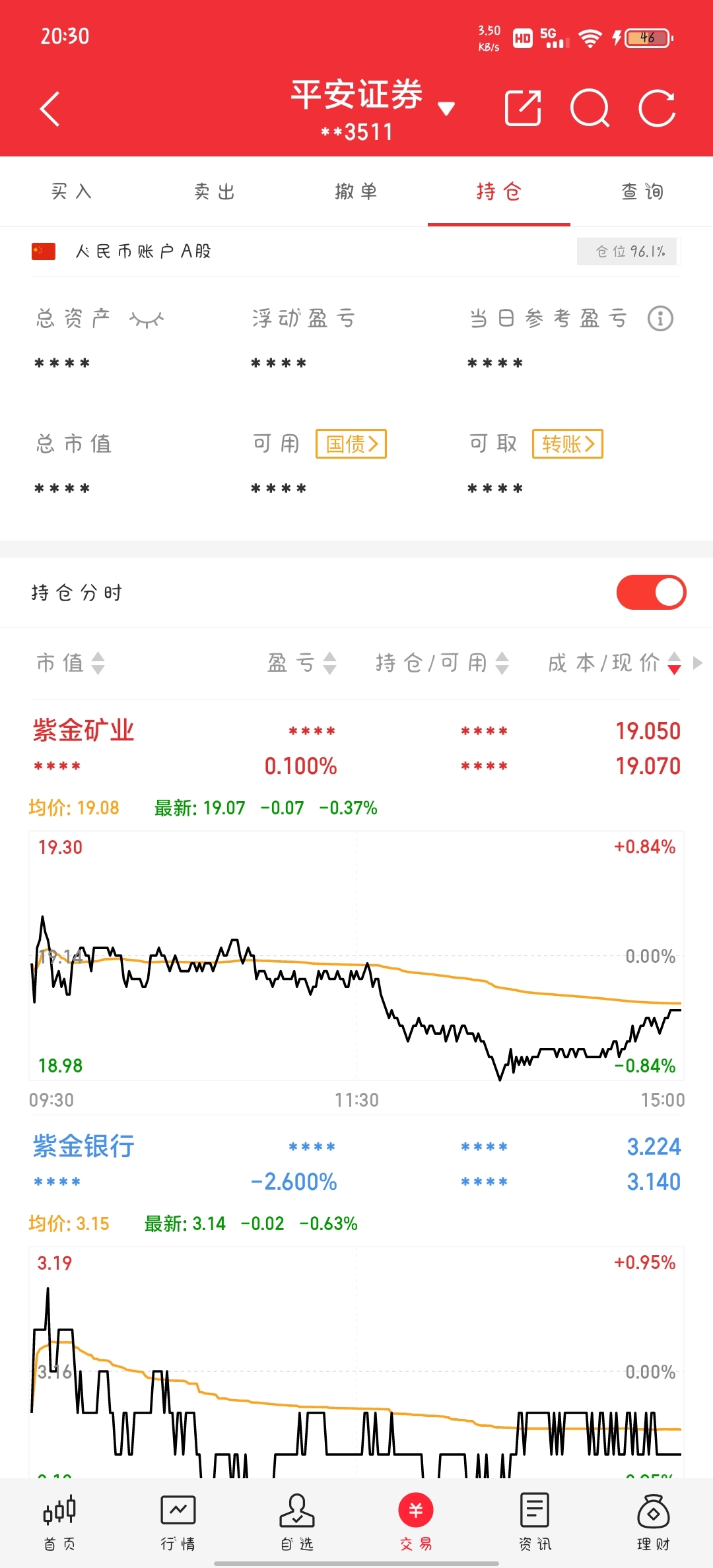Switch to the 买入 tab

pos(71,192)
